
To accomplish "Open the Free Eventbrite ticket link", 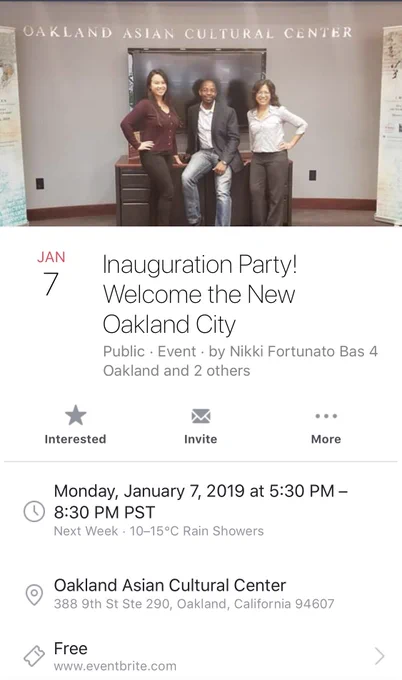I will point(201,657).
